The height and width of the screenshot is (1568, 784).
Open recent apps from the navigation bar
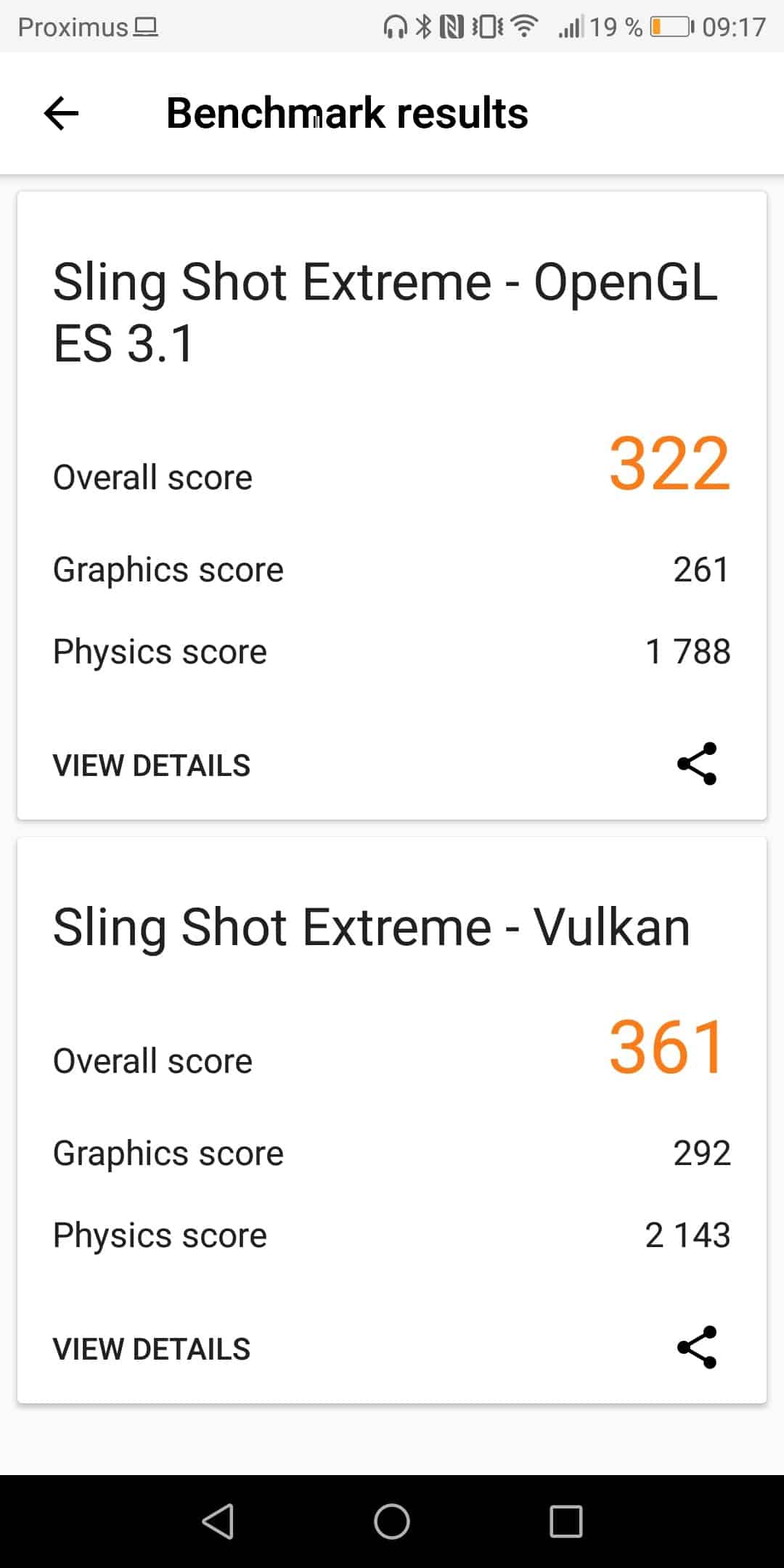point(566,1521)
